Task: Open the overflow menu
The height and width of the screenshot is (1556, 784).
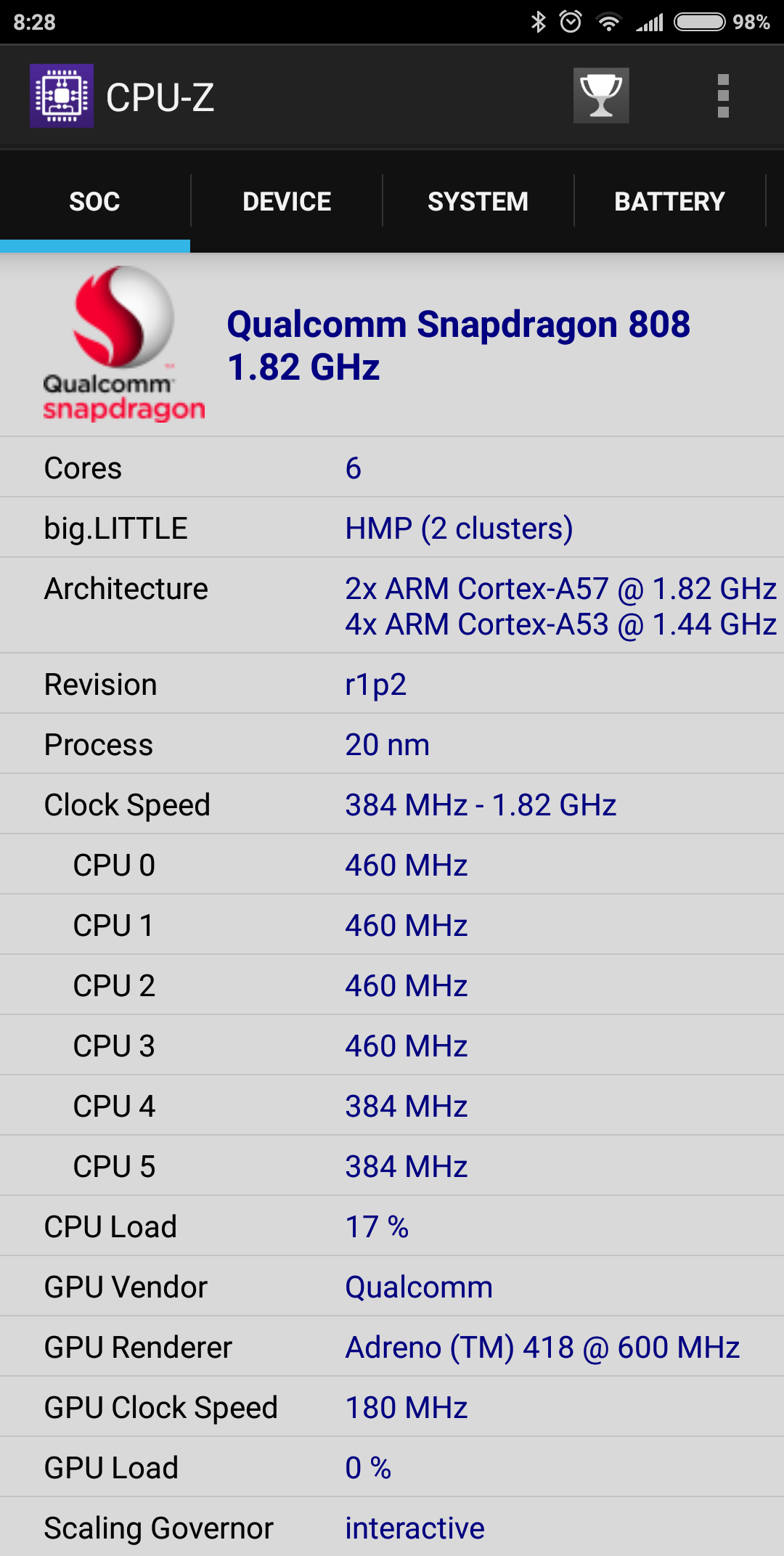Action: pyautogui.click(x=723, y=96)
